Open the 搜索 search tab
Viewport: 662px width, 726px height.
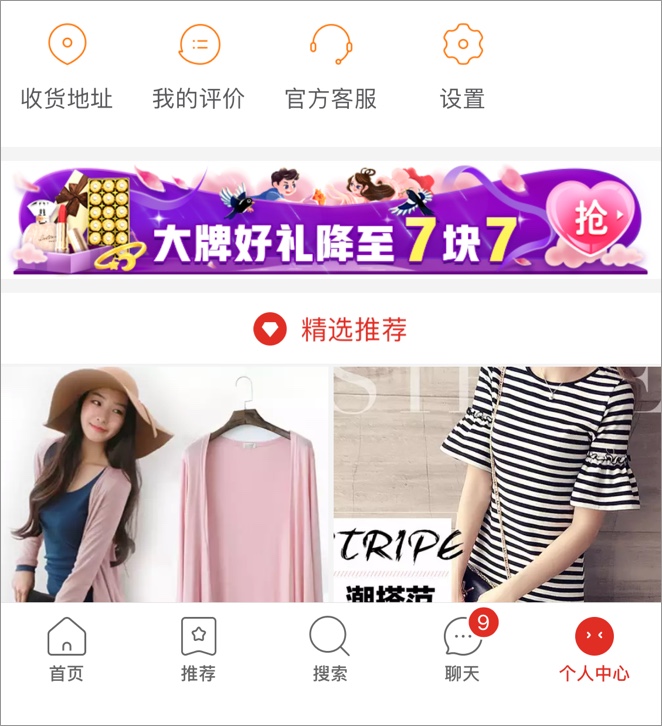coord(330,650)
